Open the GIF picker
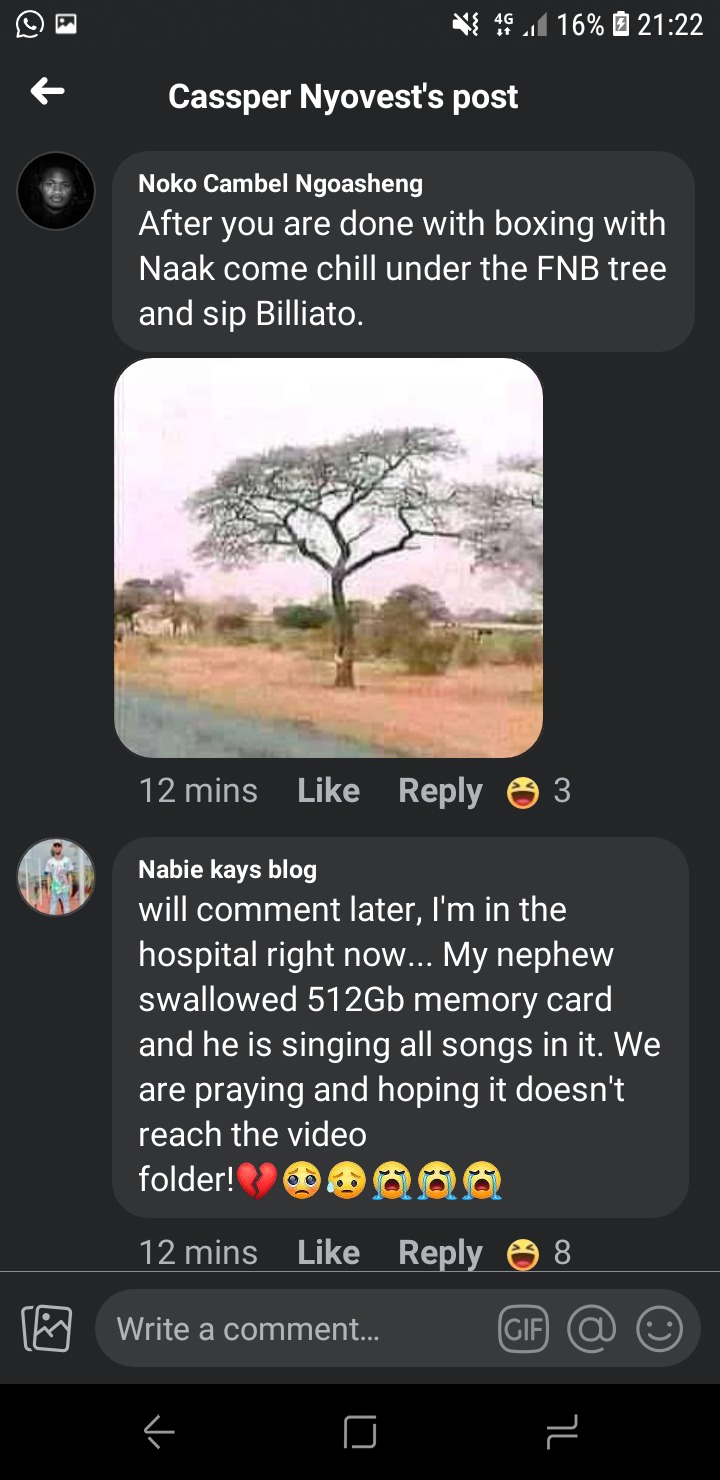This screenshot has width=720, height=1480. (x=523, y=1329)
